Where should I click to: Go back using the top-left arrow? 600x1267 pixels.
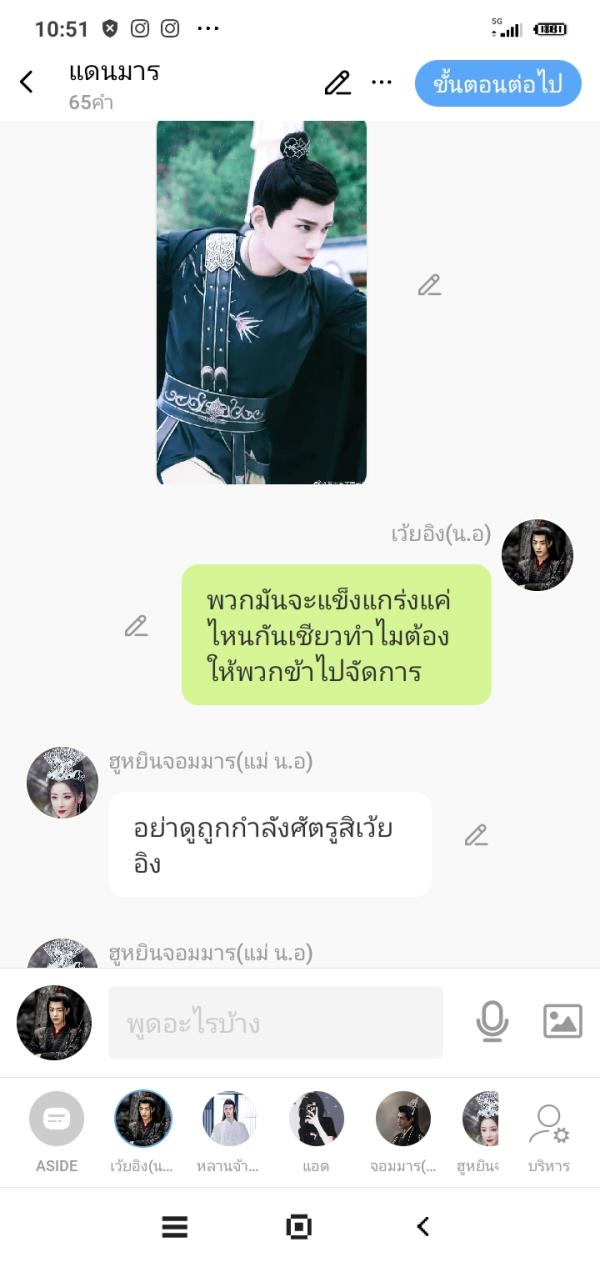click(27, 82)
